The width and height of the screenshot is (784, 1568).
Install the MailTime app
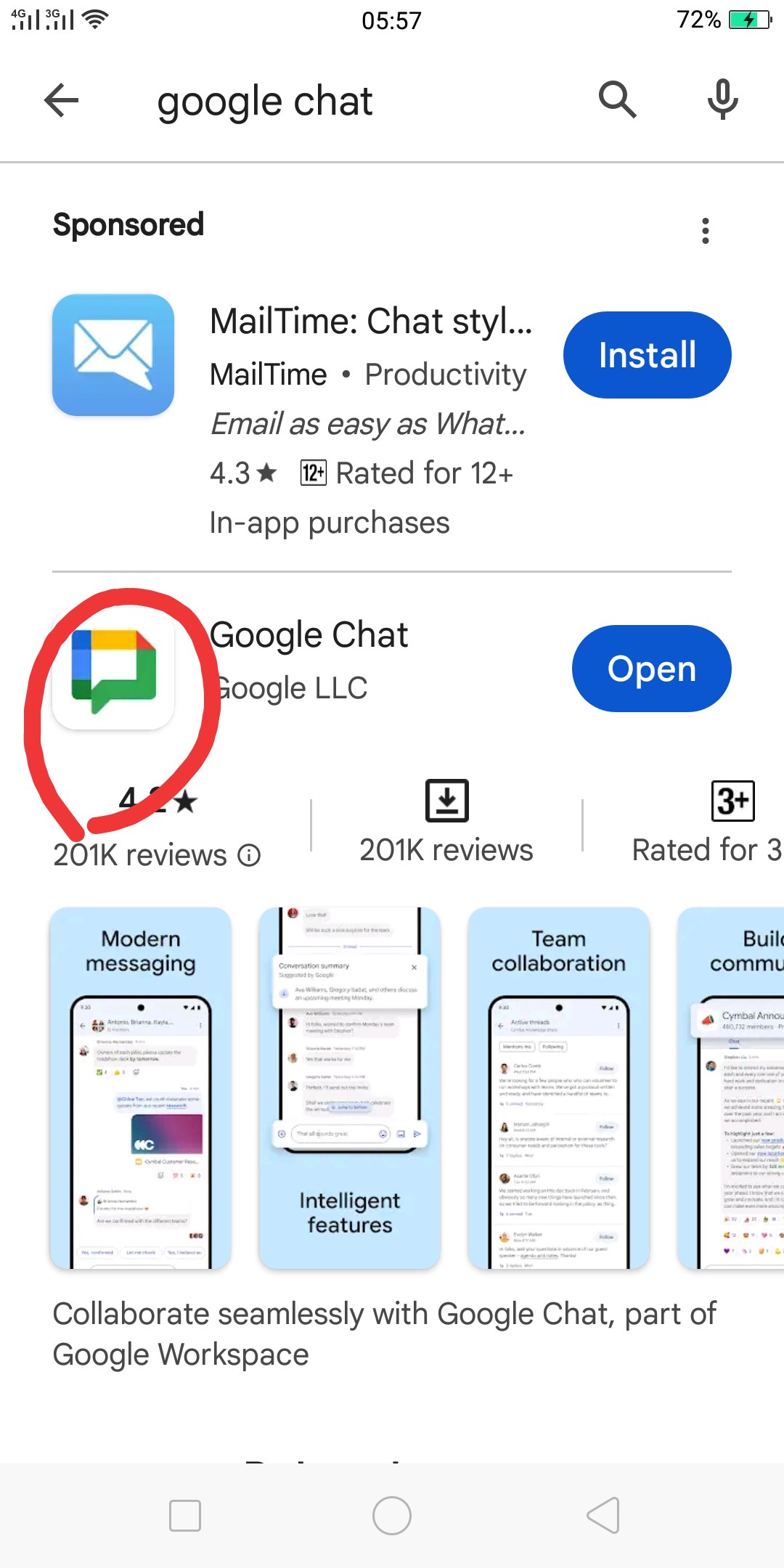(647, 355)
